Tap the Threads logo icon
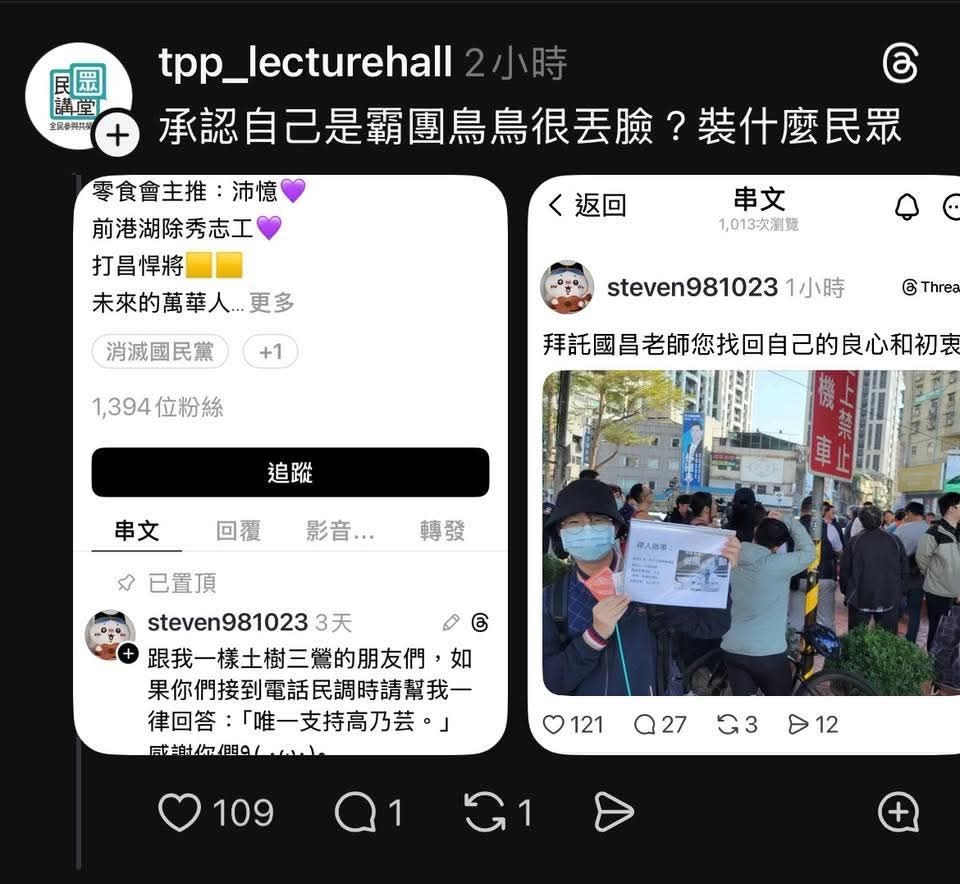This screenshot has width=960, height=884. tap(901, 63)
